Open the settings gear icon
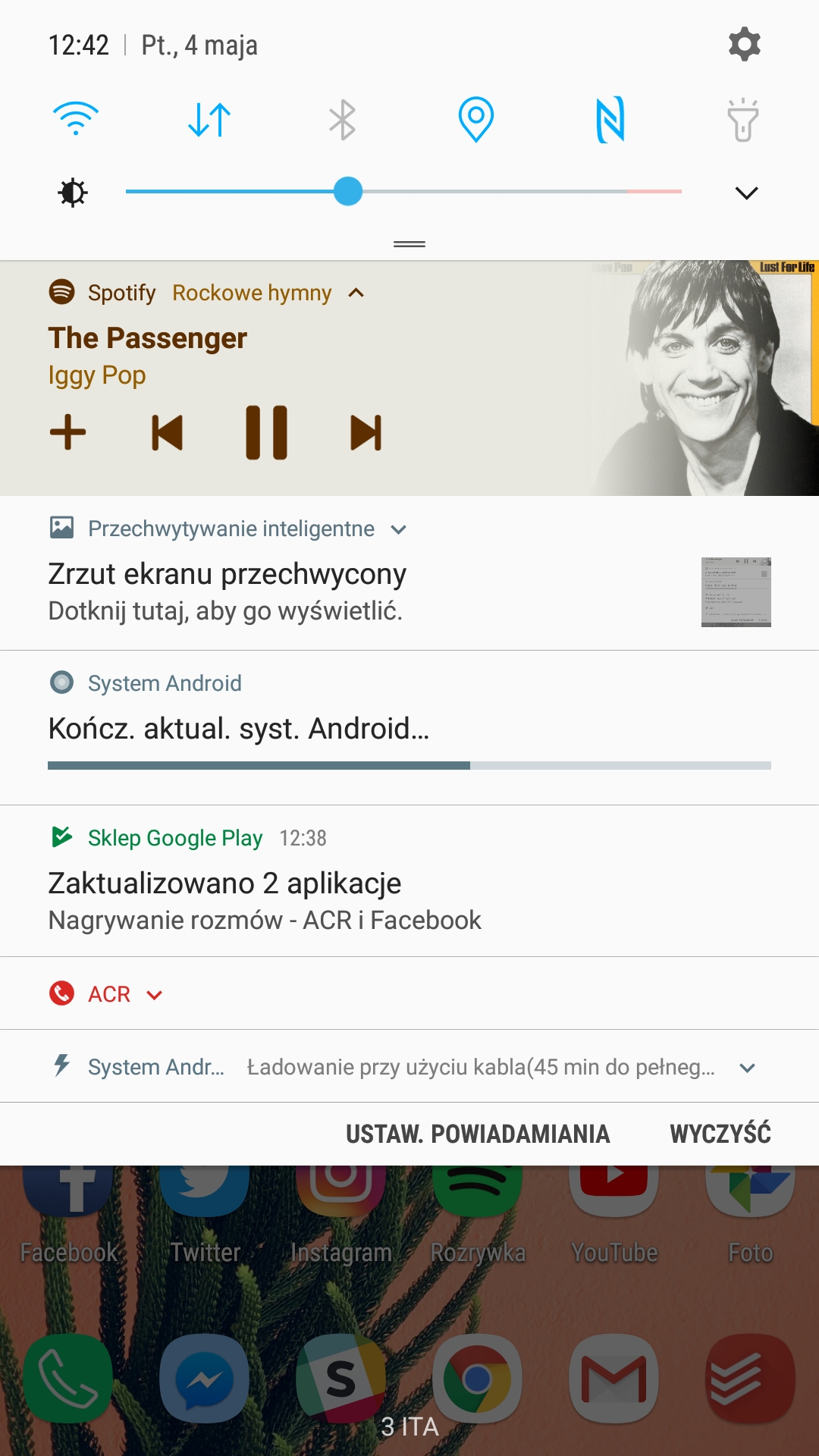Viewport: 819px width, 1456px height. pyautogui.click(x=744, y=45)
